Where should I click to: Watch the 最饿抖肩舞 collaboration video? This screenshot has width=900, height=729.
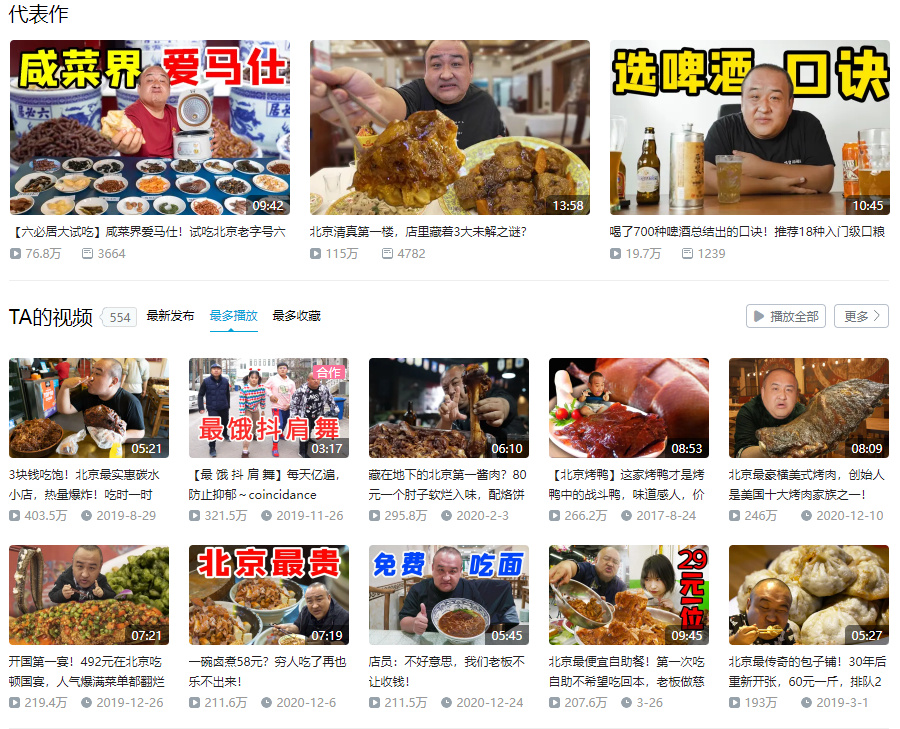(x=269, y=408)
